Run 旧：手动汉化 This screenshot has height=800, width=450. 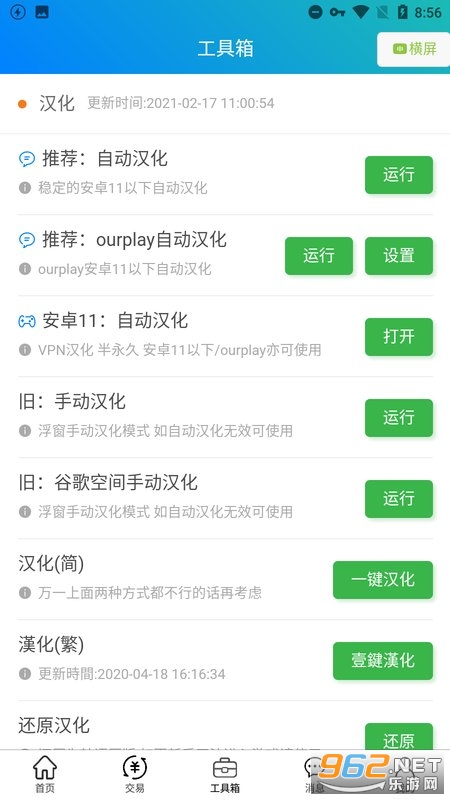(x=398, y=418)
